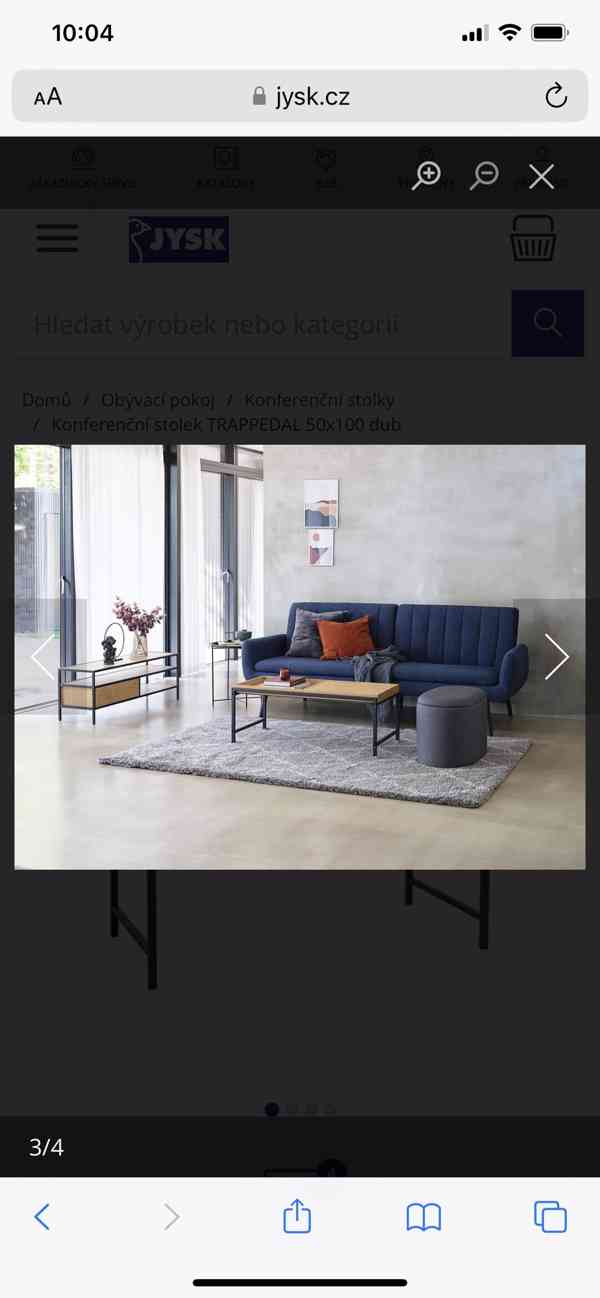The height and width of the screenshot is (1298, 600).
Task: Zoom out of the product image
Action: tap(485, 176)
